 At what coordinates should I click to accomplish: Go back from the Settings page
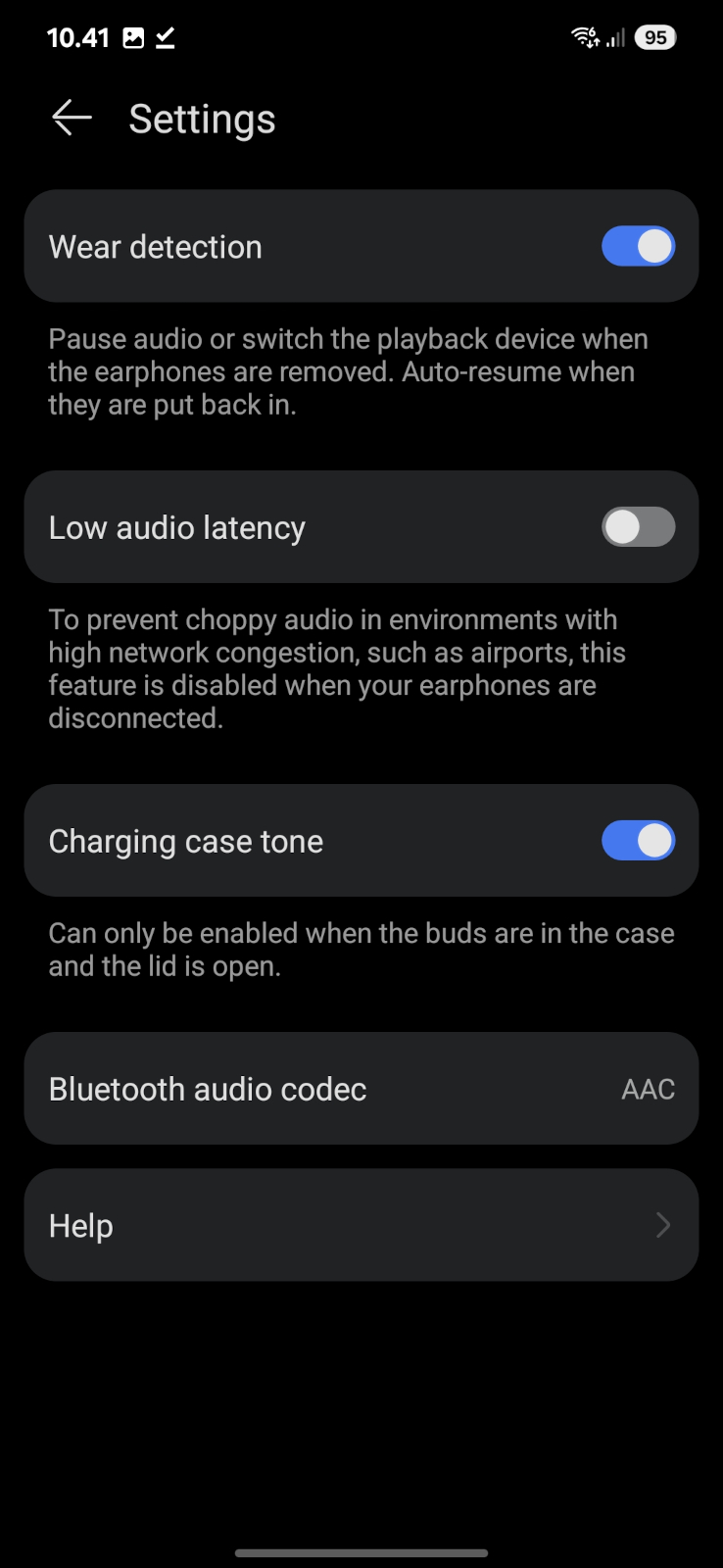click(72, 119)
